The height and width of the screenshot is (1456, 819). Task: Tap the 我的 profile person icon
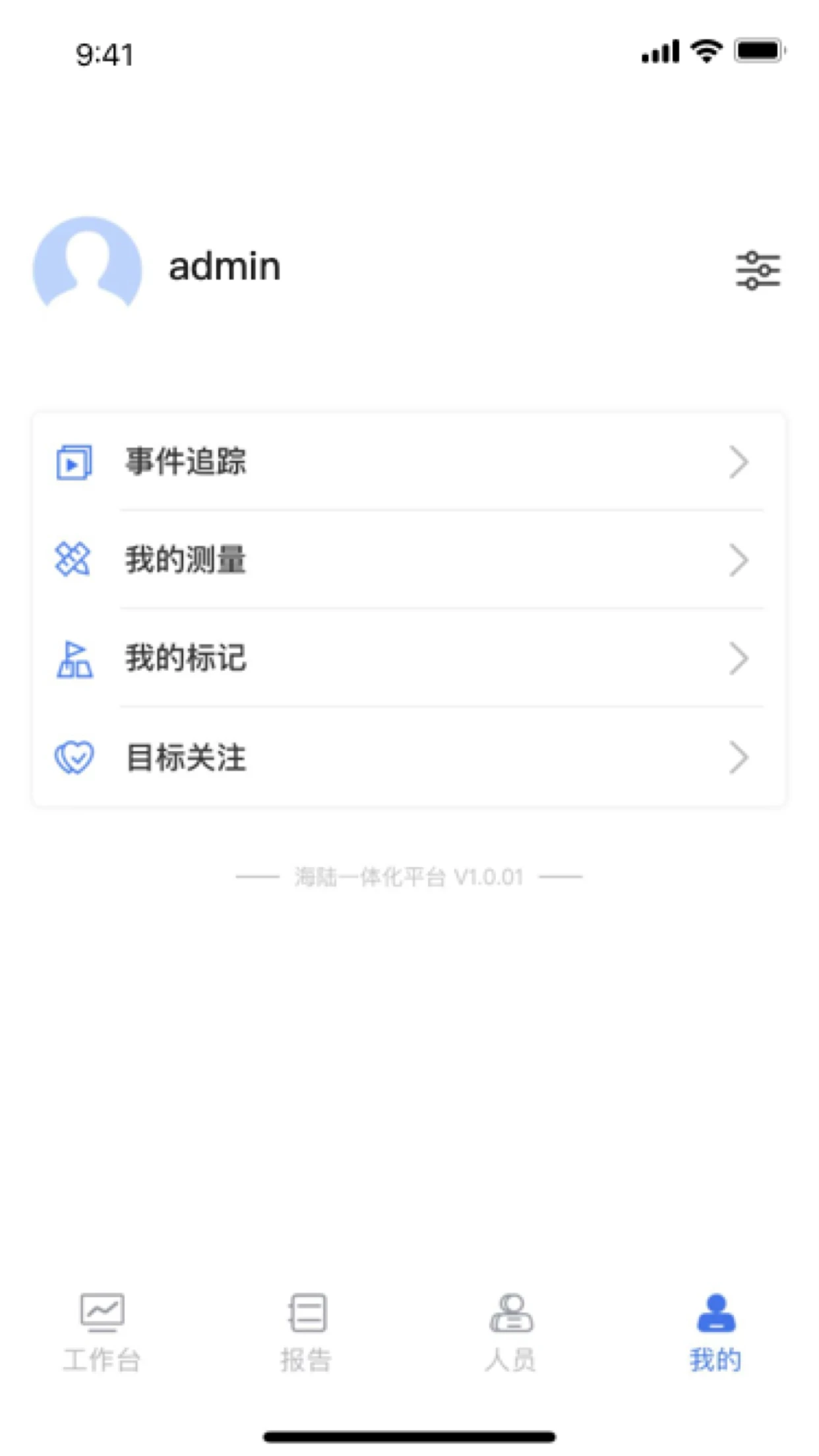pyautogui.click(x=715, y=1312)
